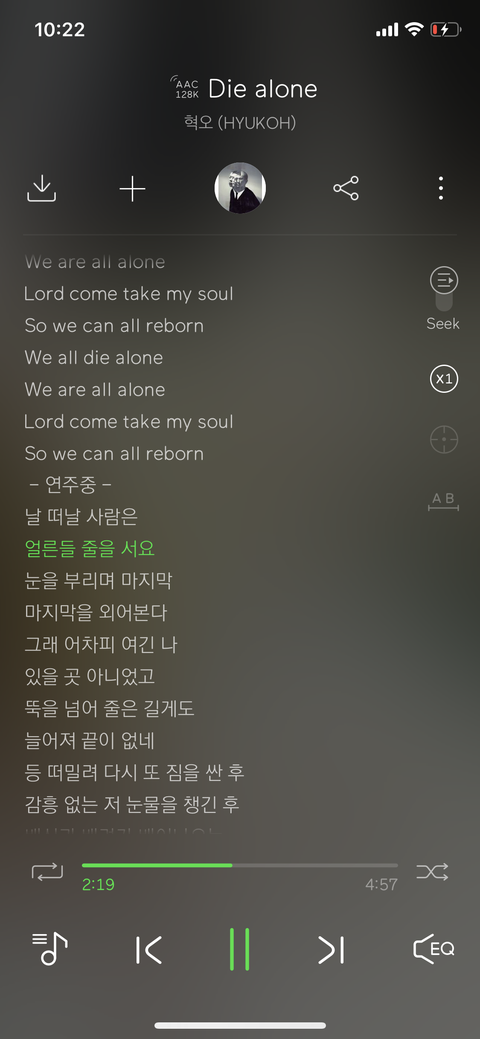Screen dimensions: 480x1039
Task: Open the EQ sound settings
Action: [x=434, y=949]
